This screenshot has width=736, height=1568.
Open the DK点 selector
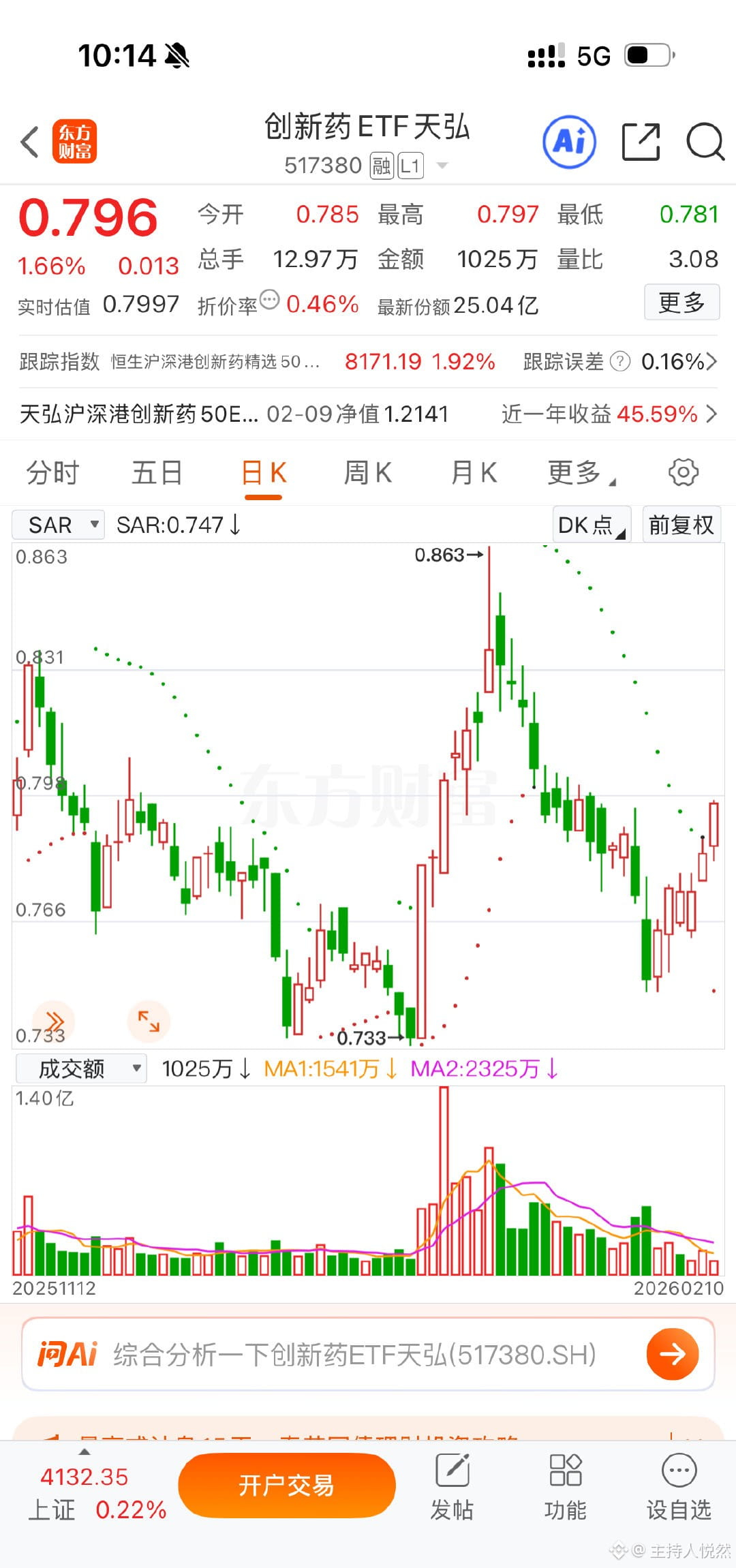click(591, 525)
